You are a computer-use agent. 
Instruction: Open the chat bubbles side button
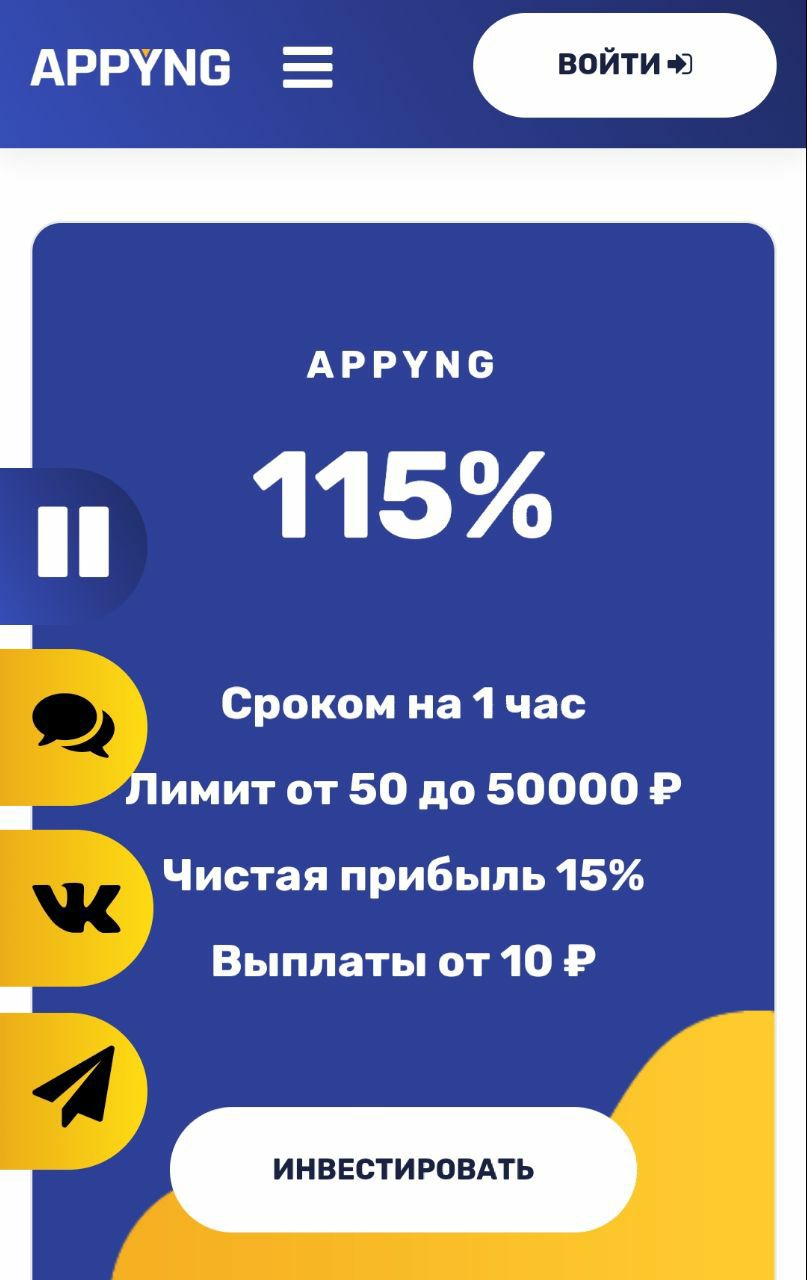tap(73, 726)
